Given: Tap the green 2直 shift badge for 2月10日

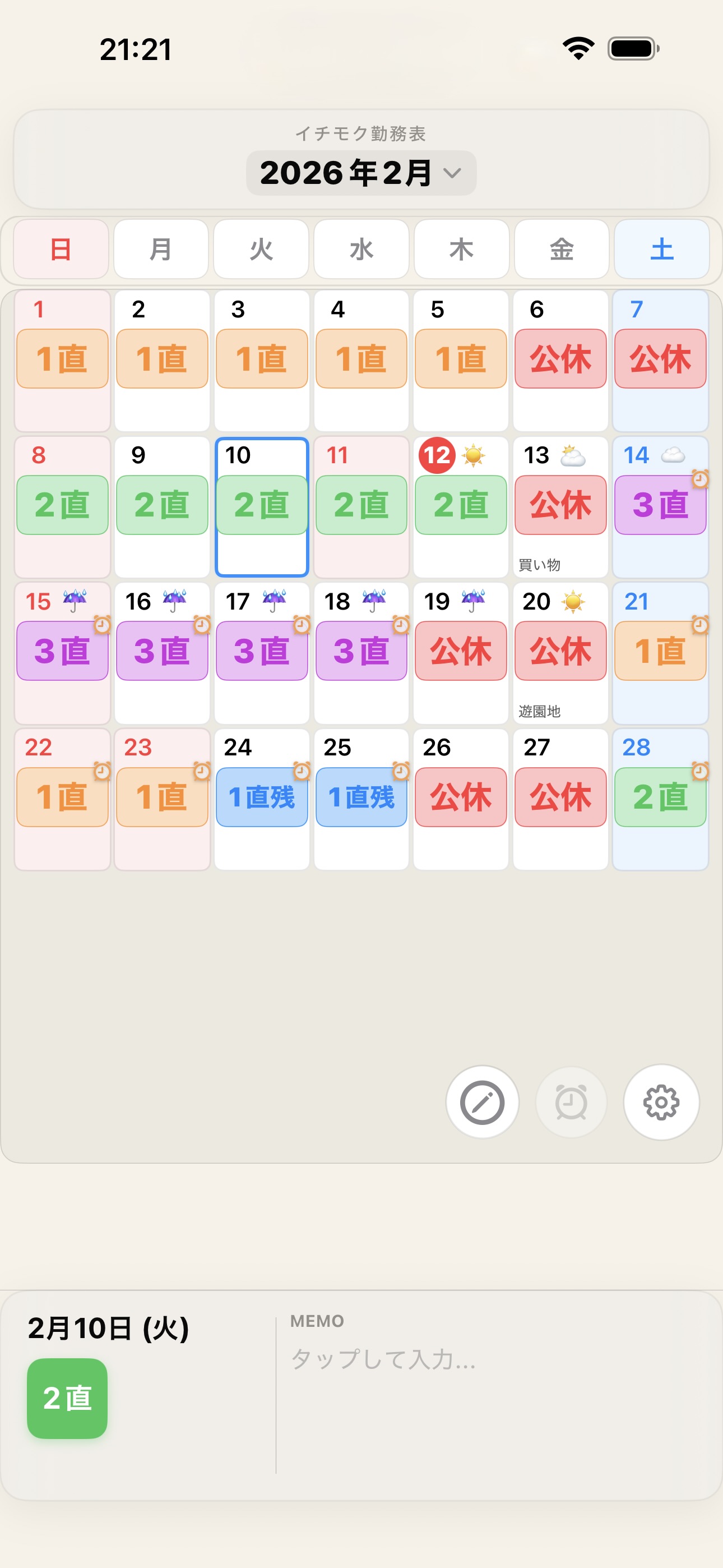Looking at the screenshot, I should click(x=67, y=1398).
